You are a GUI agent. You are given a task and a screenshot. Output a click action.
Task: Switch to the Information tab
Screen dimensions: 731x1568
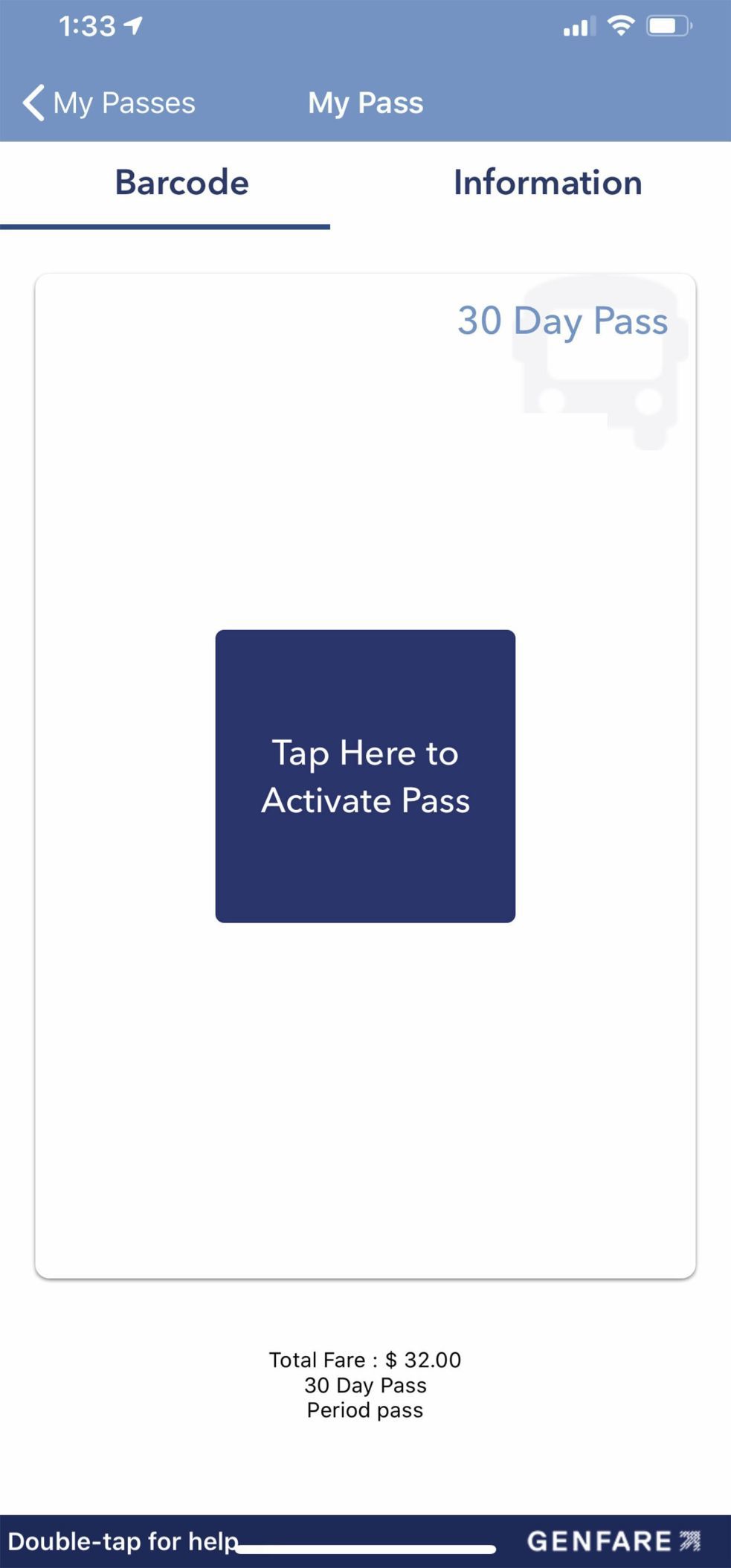pyautogui.click(x=547, y=183)
